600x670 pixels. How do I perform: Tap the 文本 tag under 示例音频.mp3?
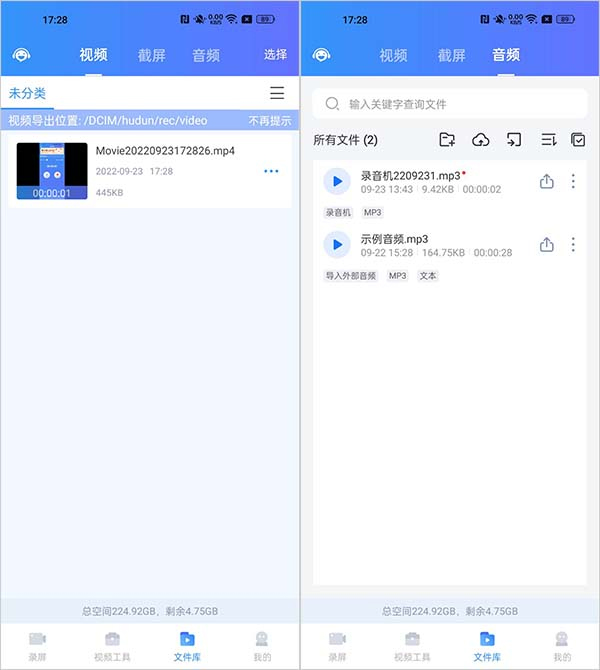point(427,275)
